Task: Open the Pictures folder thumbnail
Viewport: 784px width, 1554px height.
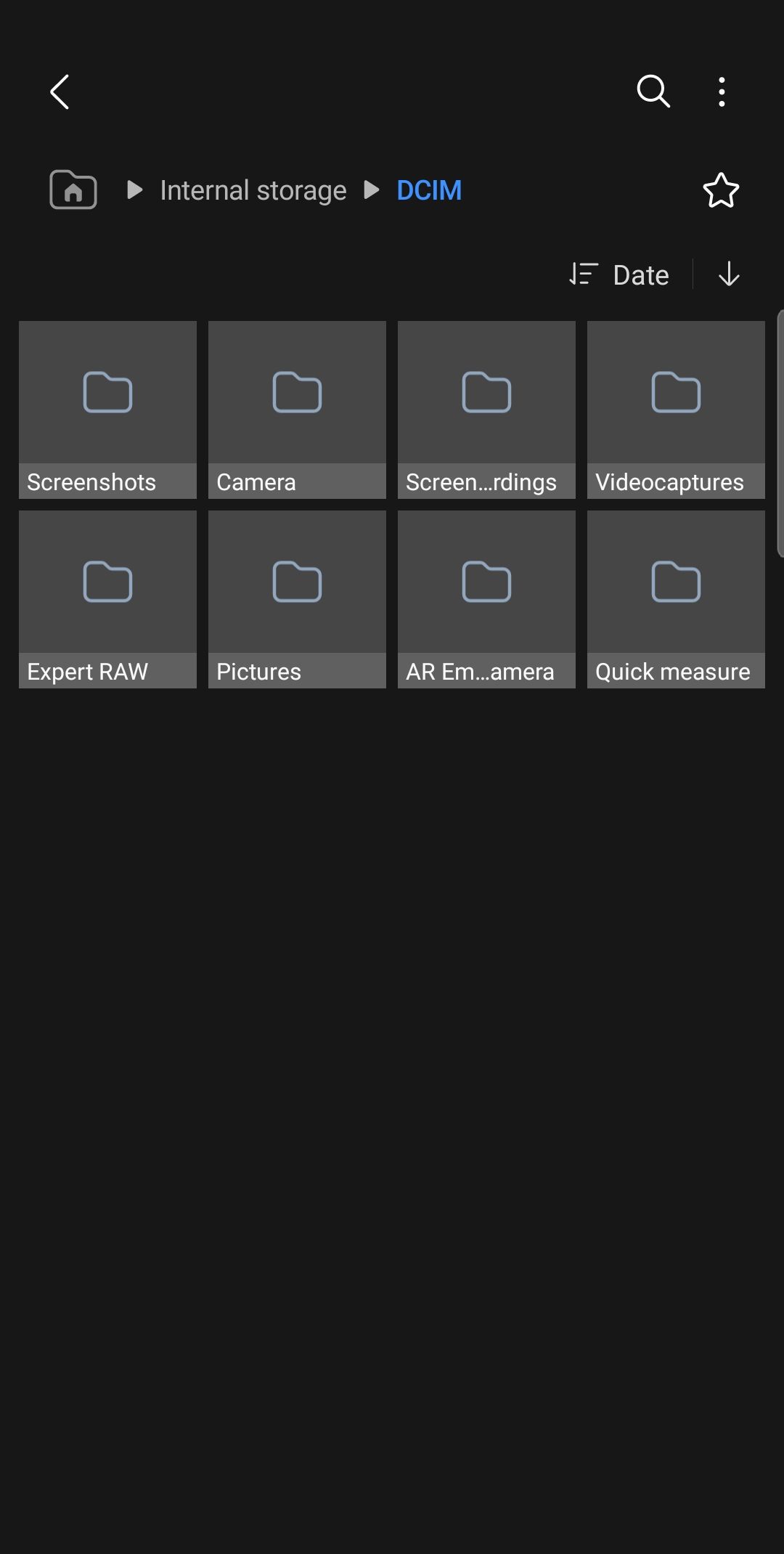Action: pyautogui.click(x=297, y=582)
